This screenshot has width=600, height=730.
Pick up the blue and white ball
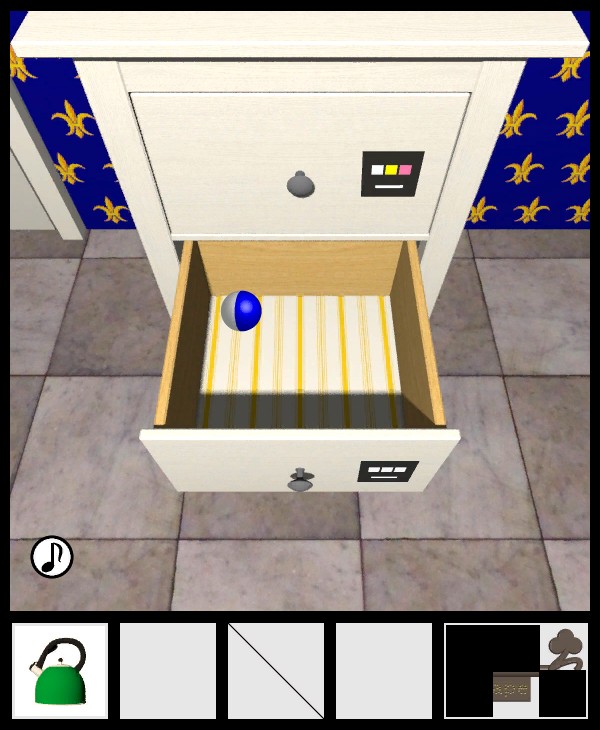coord(241,311)
